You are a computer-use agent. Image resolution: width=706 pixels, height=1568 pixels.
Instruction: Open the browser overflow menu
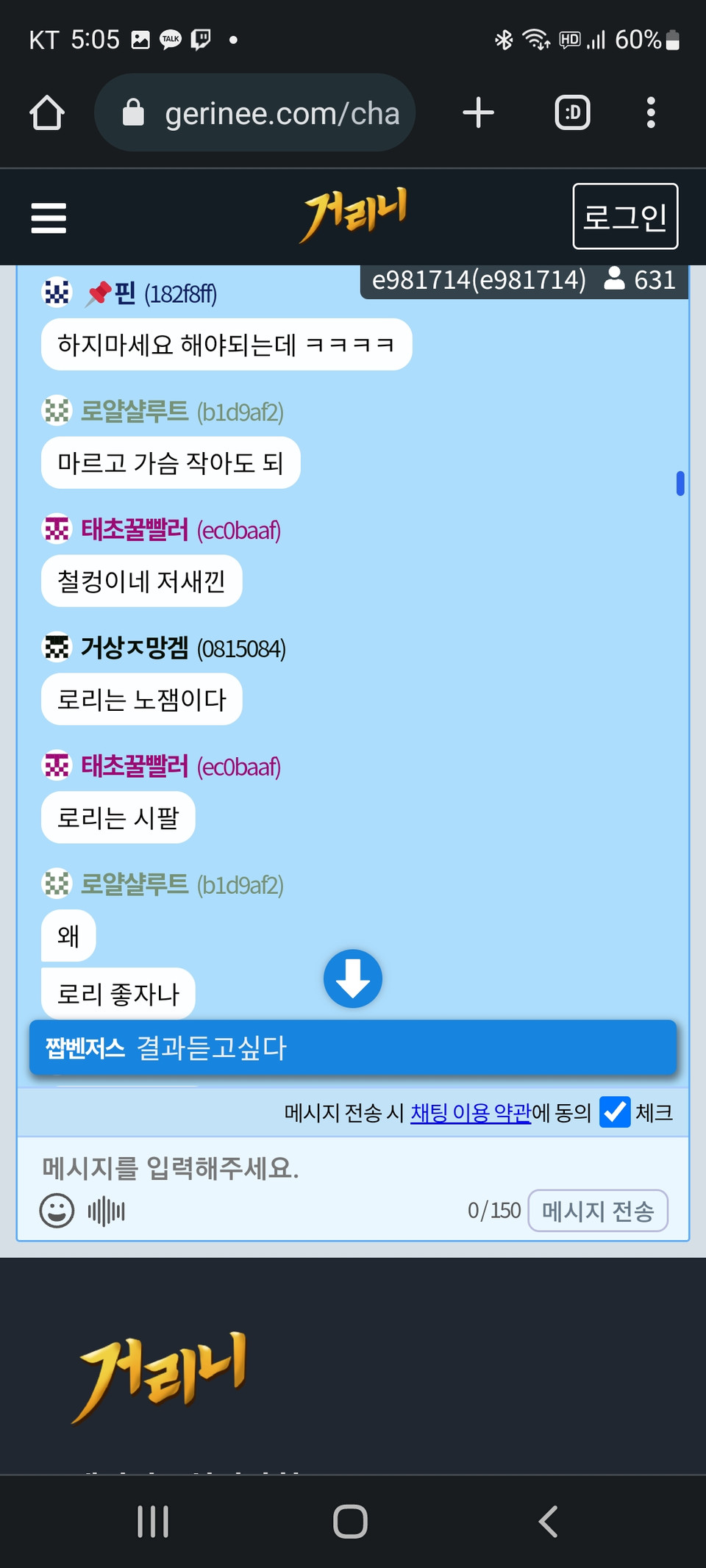[x=650, y=113]
